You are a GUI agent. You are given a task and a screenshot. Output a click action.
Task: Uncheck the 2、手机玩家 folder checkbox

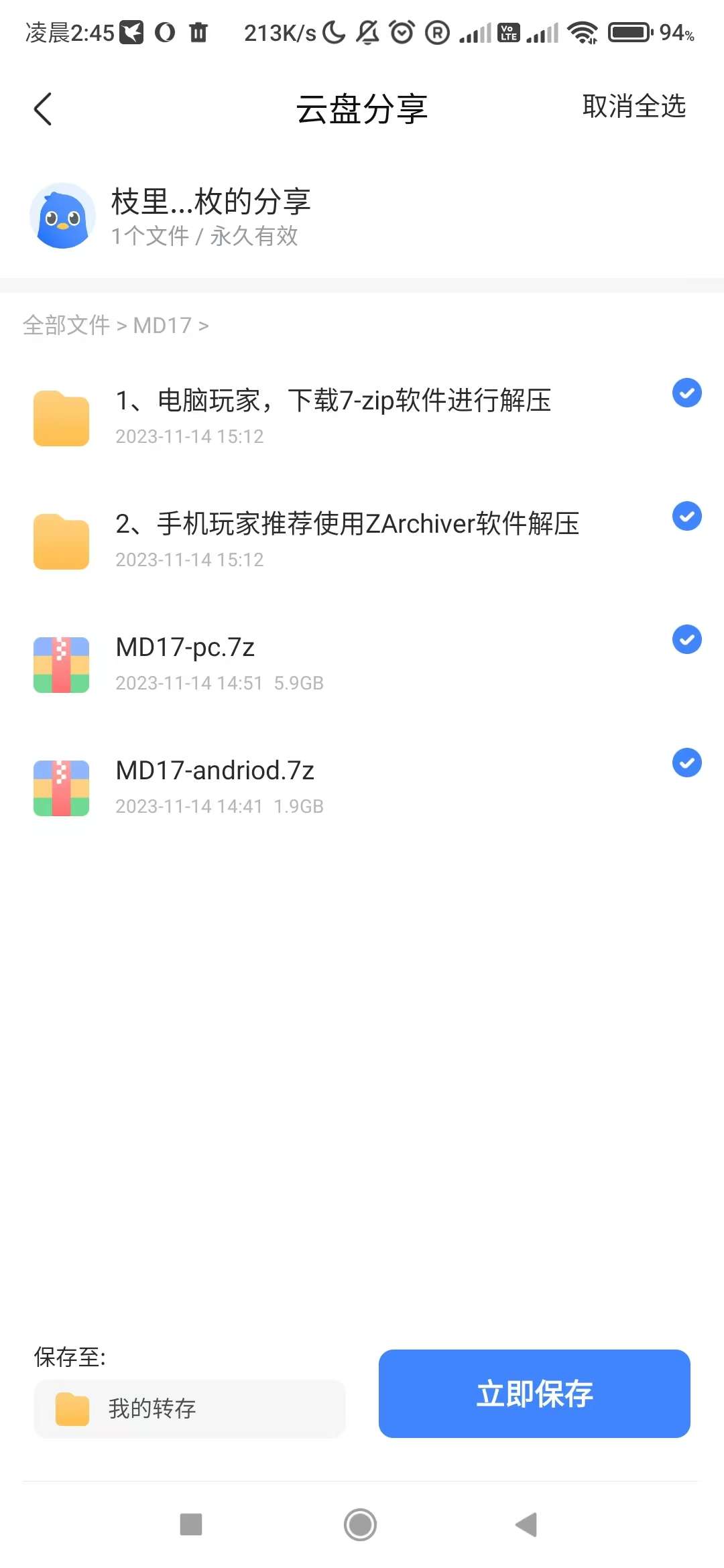click(x=686, y=516)
